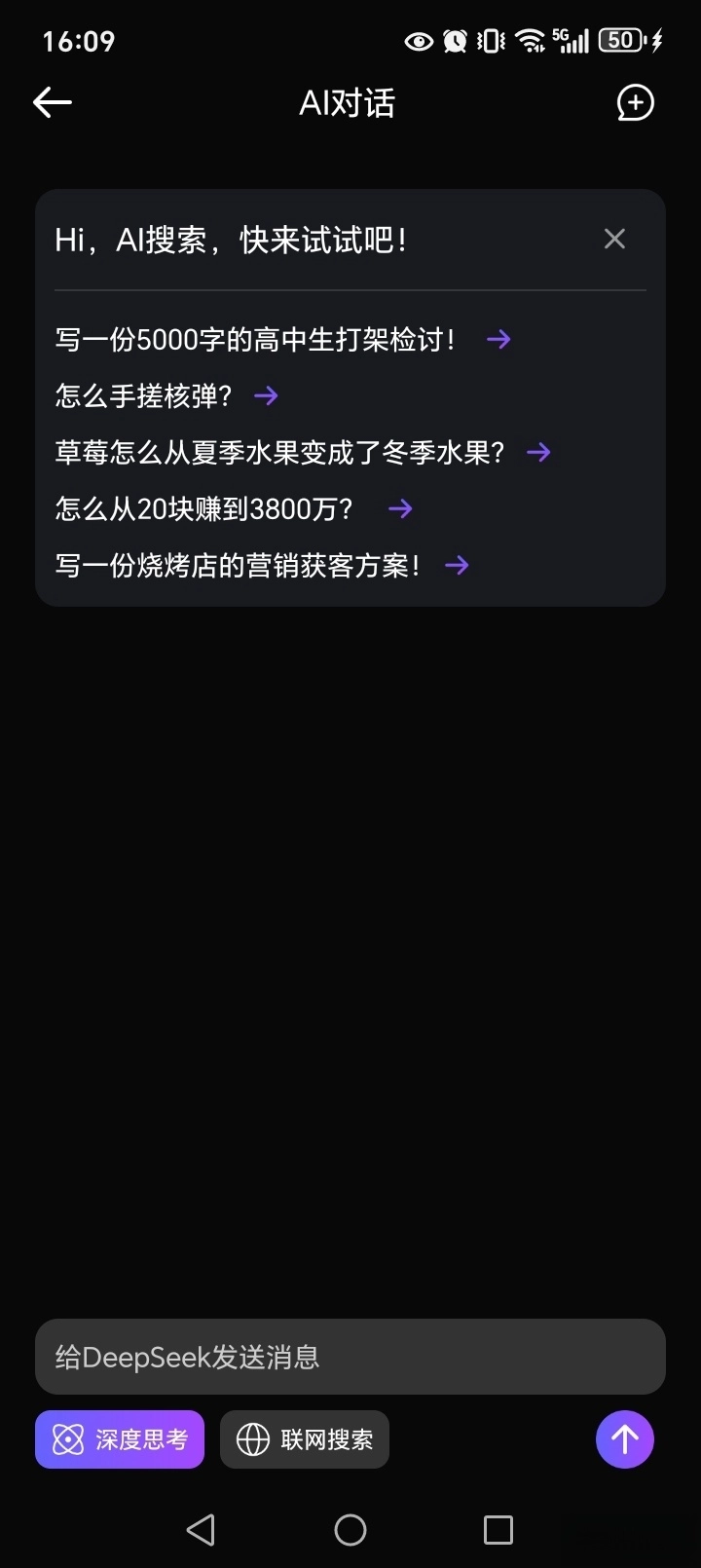This screenshot has height=1568, width=701.
Task: Go back from the AI对话 screen
Action: tap(53, 102)
